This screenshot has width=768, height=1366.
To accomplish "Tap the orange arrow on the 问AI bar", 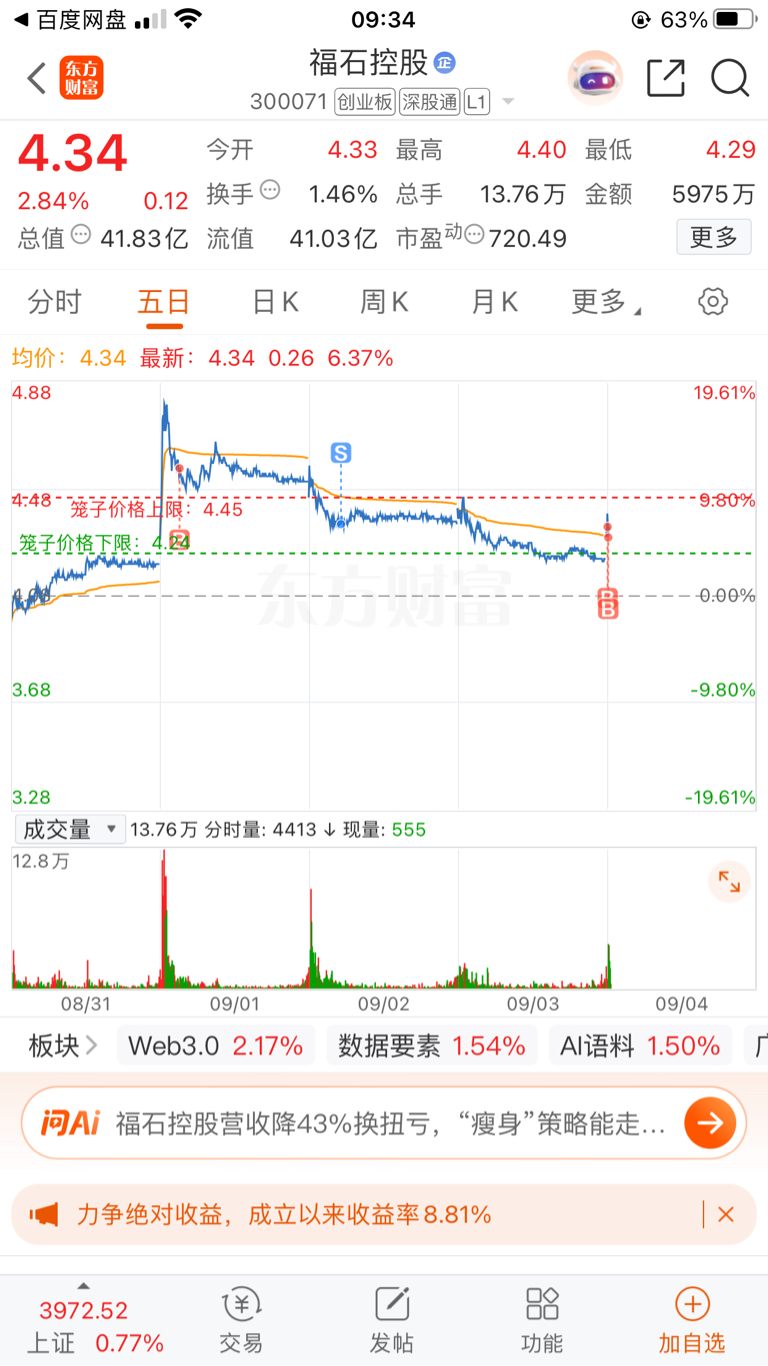I will click(x=710, y=1123).
